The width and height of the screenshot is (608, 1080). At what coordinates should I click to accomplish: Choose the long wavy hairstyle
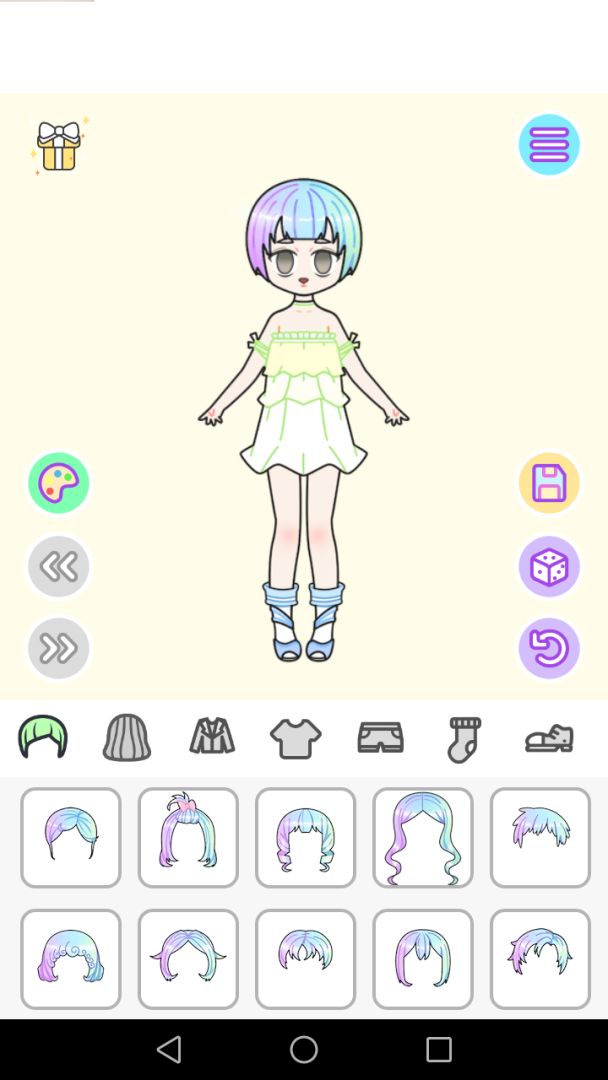coord(423,837)
